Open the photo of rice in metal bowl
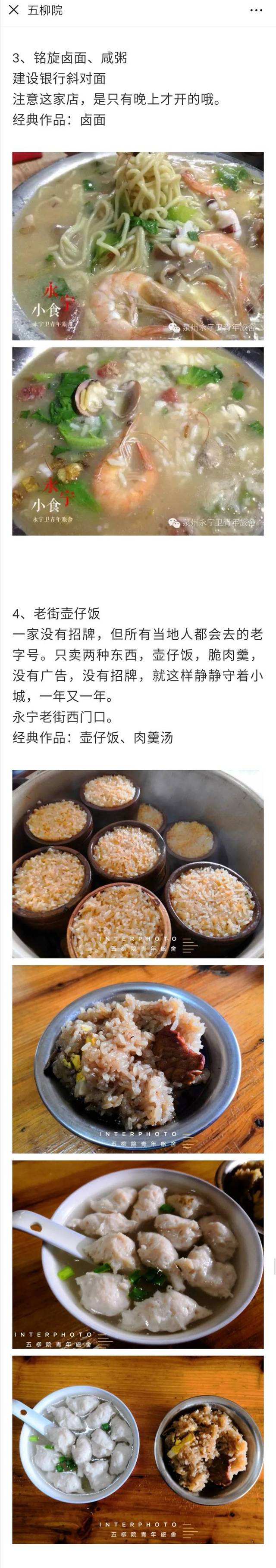 click(x=138, y=1058)
